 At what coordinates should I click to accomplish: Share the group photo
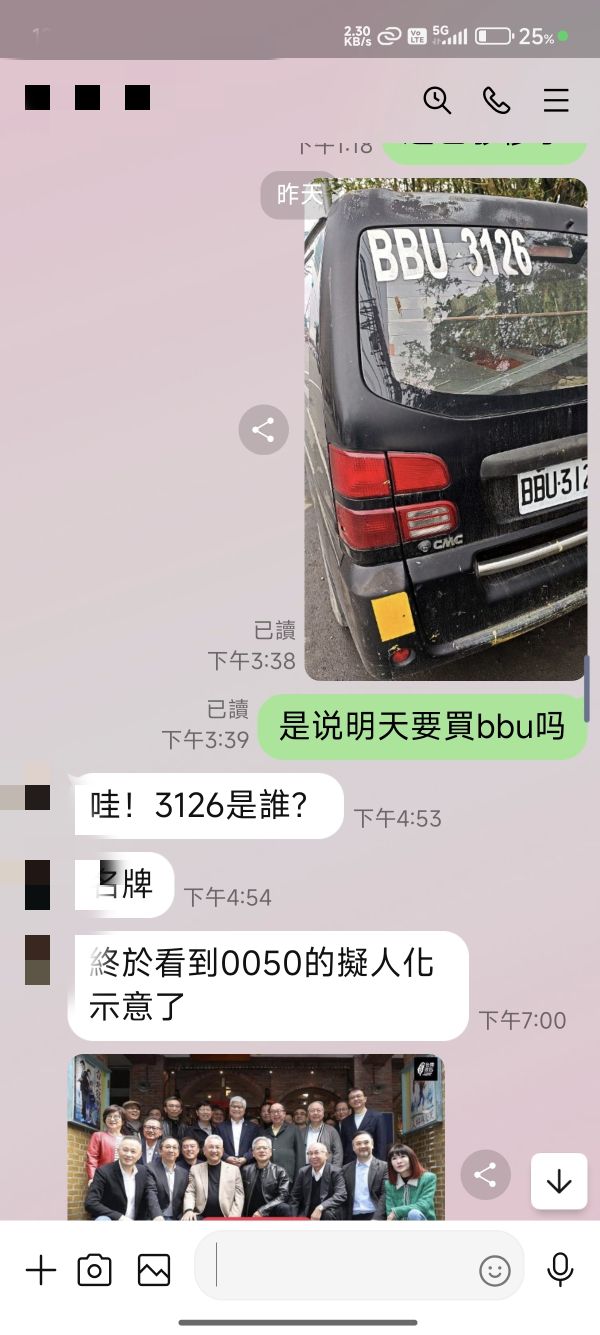pyautogui.click(x=485, y=1175)
